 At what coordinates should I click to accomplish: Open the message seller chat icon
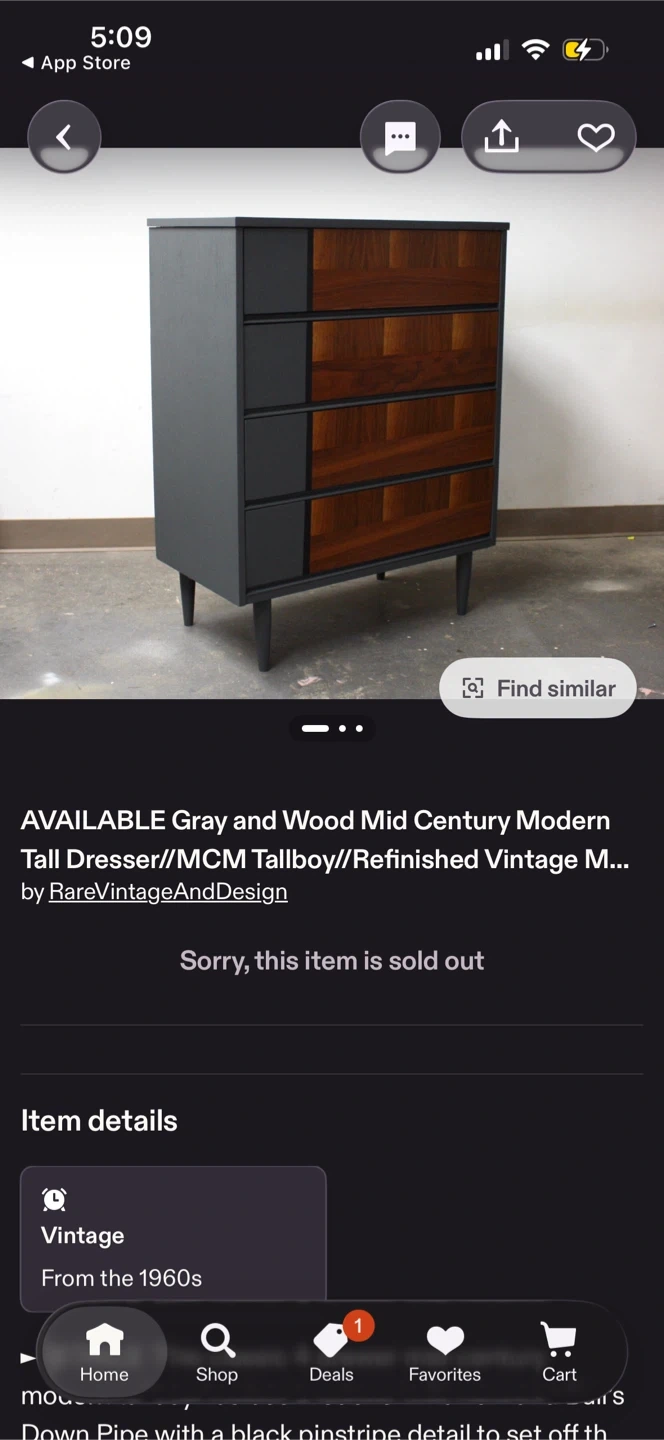(x=400, y=137)
